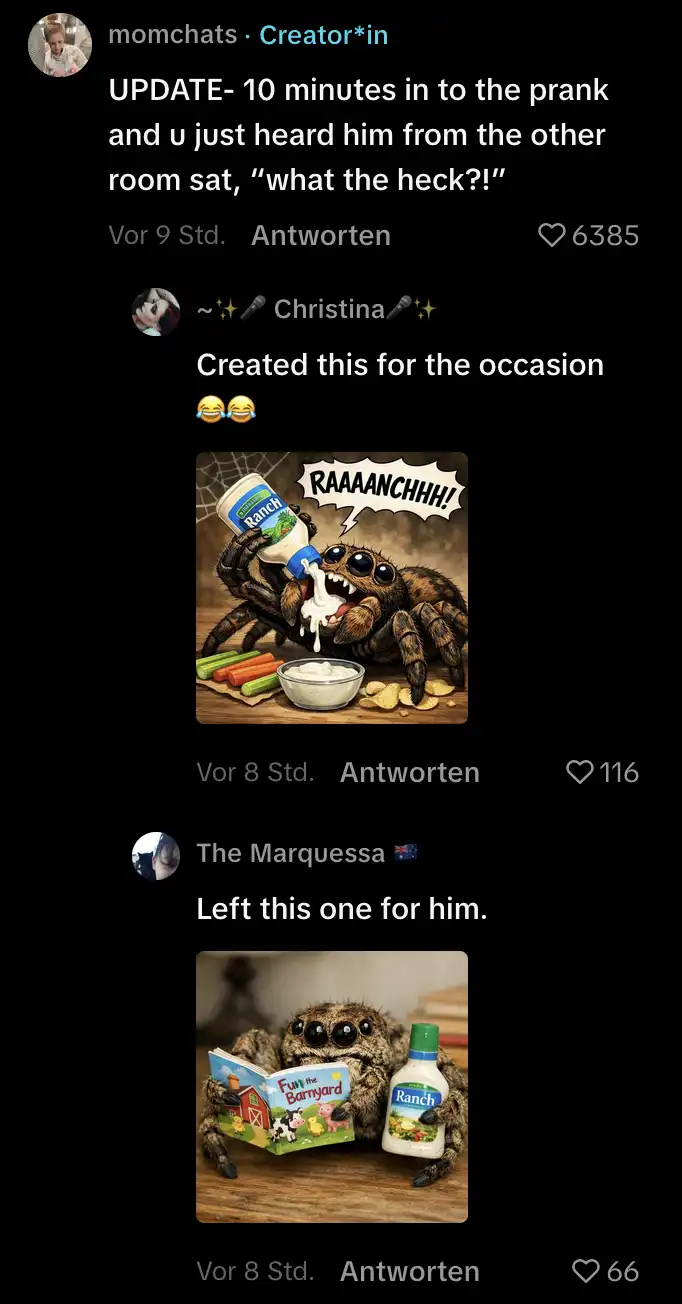Reply to The Marquessa's comment
The image size is (682, 1304).
(409, 1271)
